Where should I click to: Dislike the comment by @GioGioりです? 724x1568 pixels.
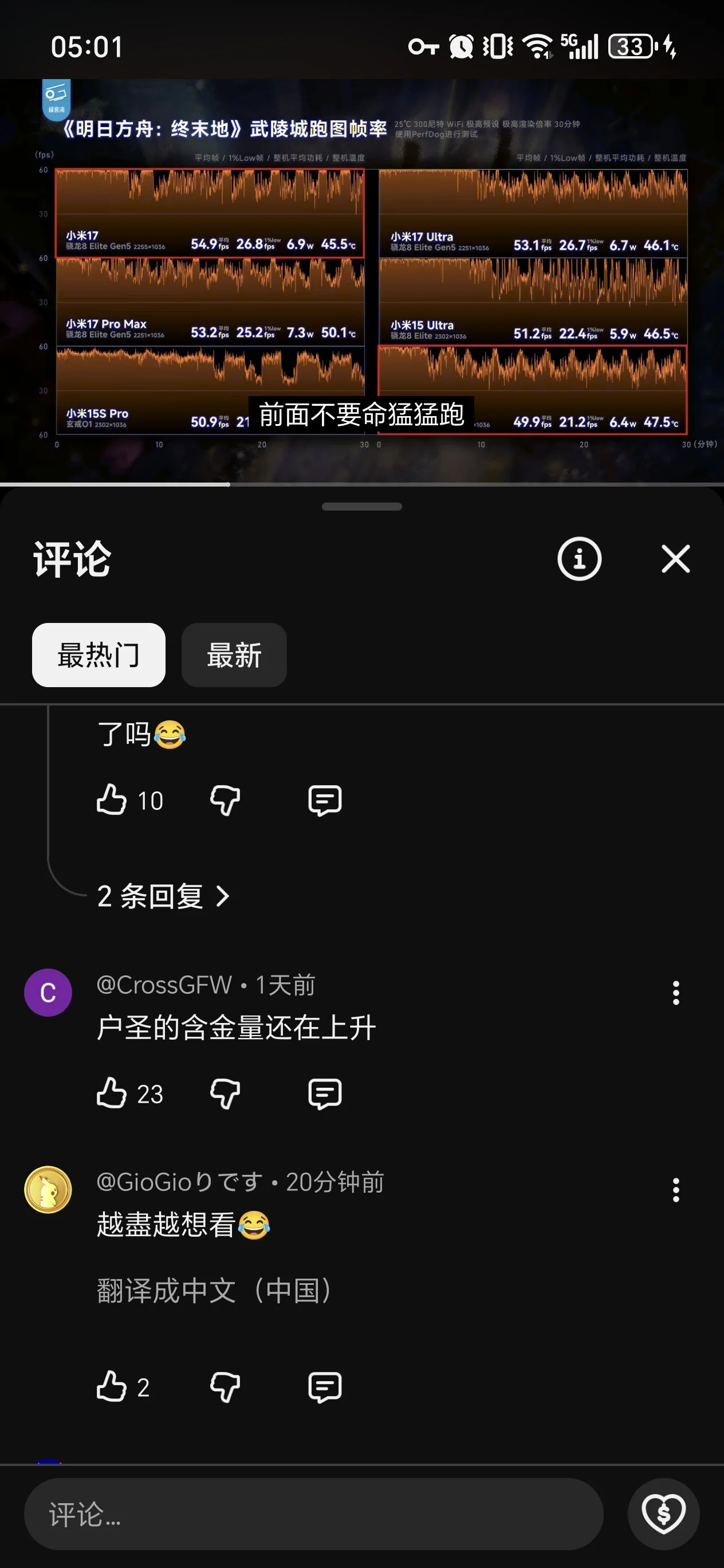point(225,1387)
